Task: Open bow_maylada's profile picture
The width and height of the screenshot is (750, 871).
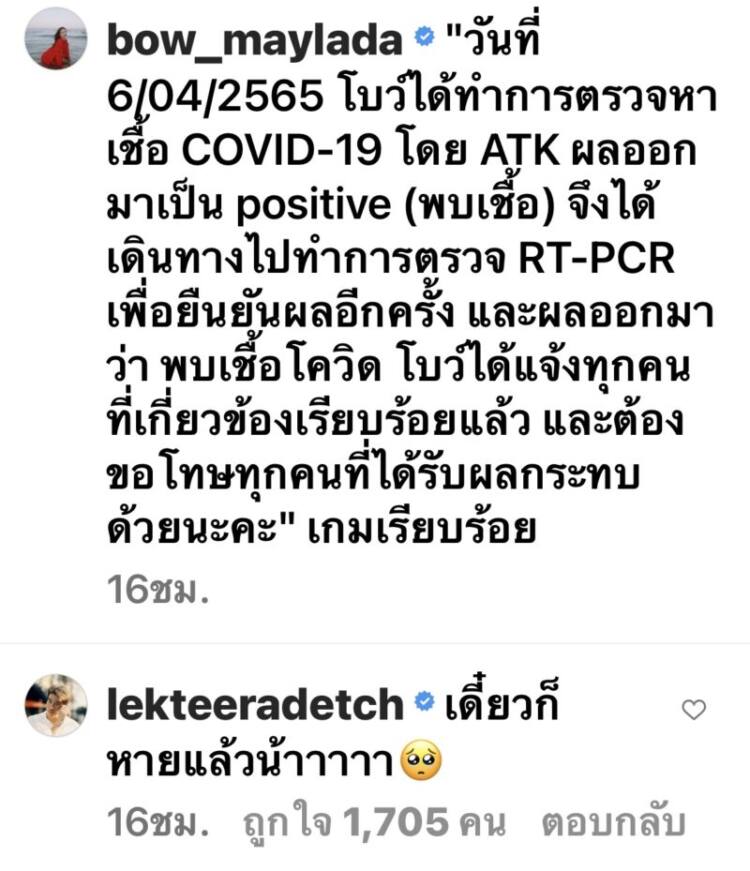Action: click(x=54, y=39)
